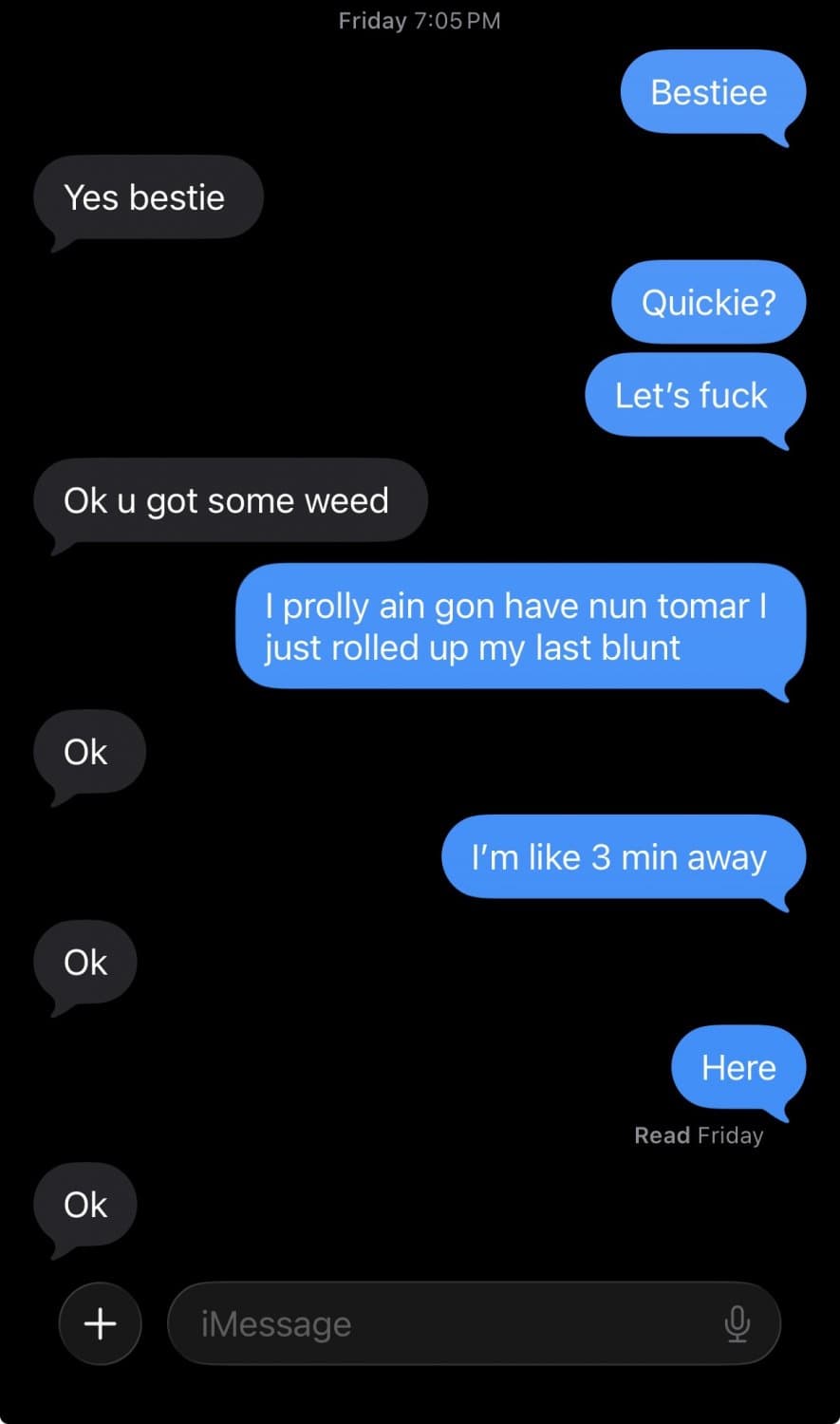Tap the 'Friday 7:05 PM' timestamp header
This screenshot has width=840, height=1424.
(419, 20)
